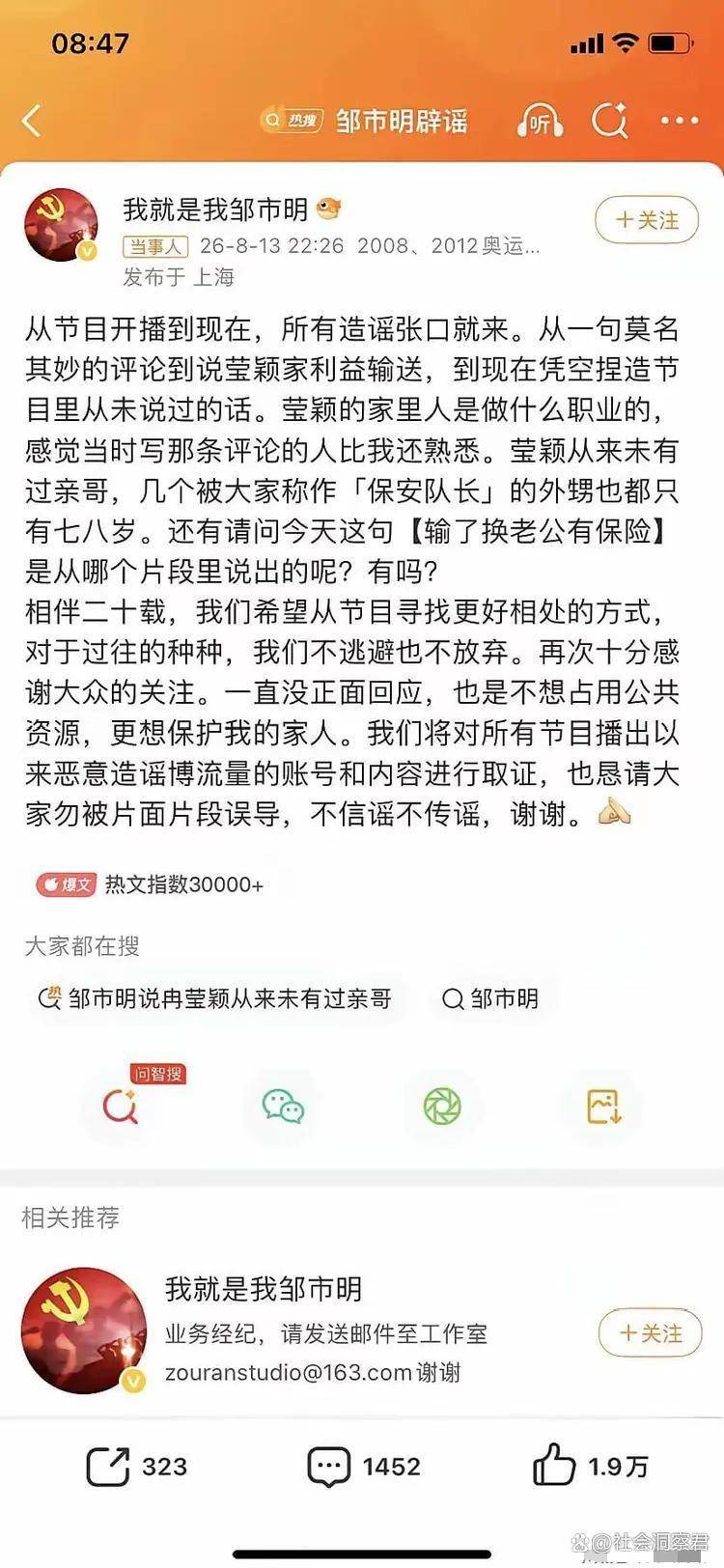
Task: Open the 邹市明辟谣 hot search topic
Action: [364, 121]
